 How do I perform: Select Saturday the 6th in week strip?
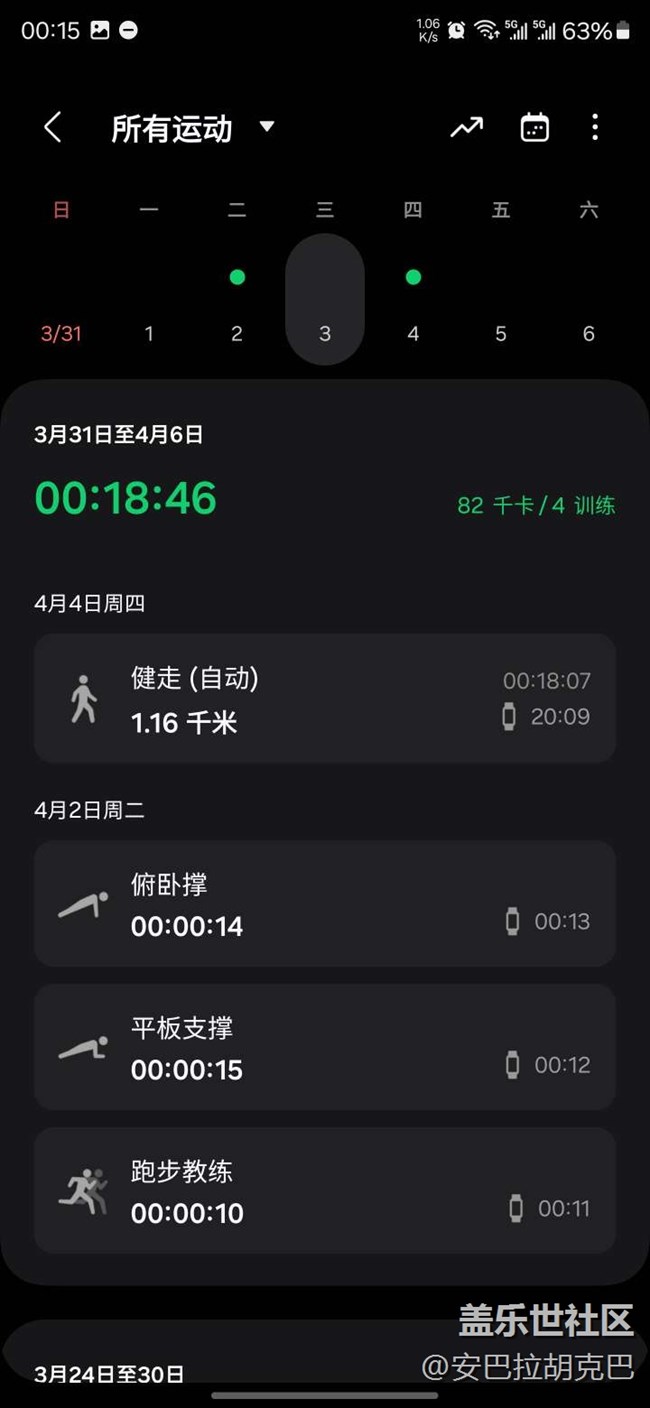click(589, 333)
